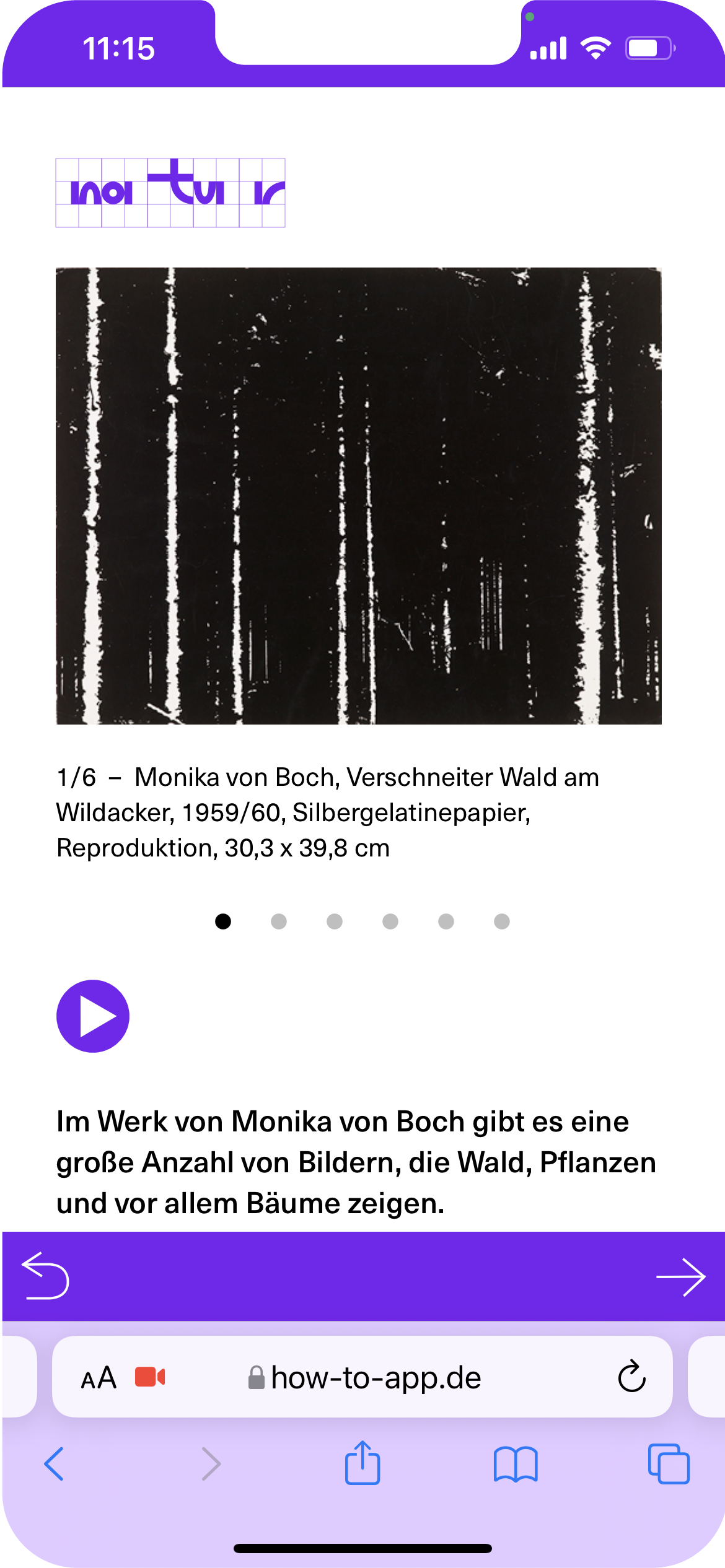Open the AA text size menu
Viewport: 725px width, 1568px height.
(x=99, y=1378)
